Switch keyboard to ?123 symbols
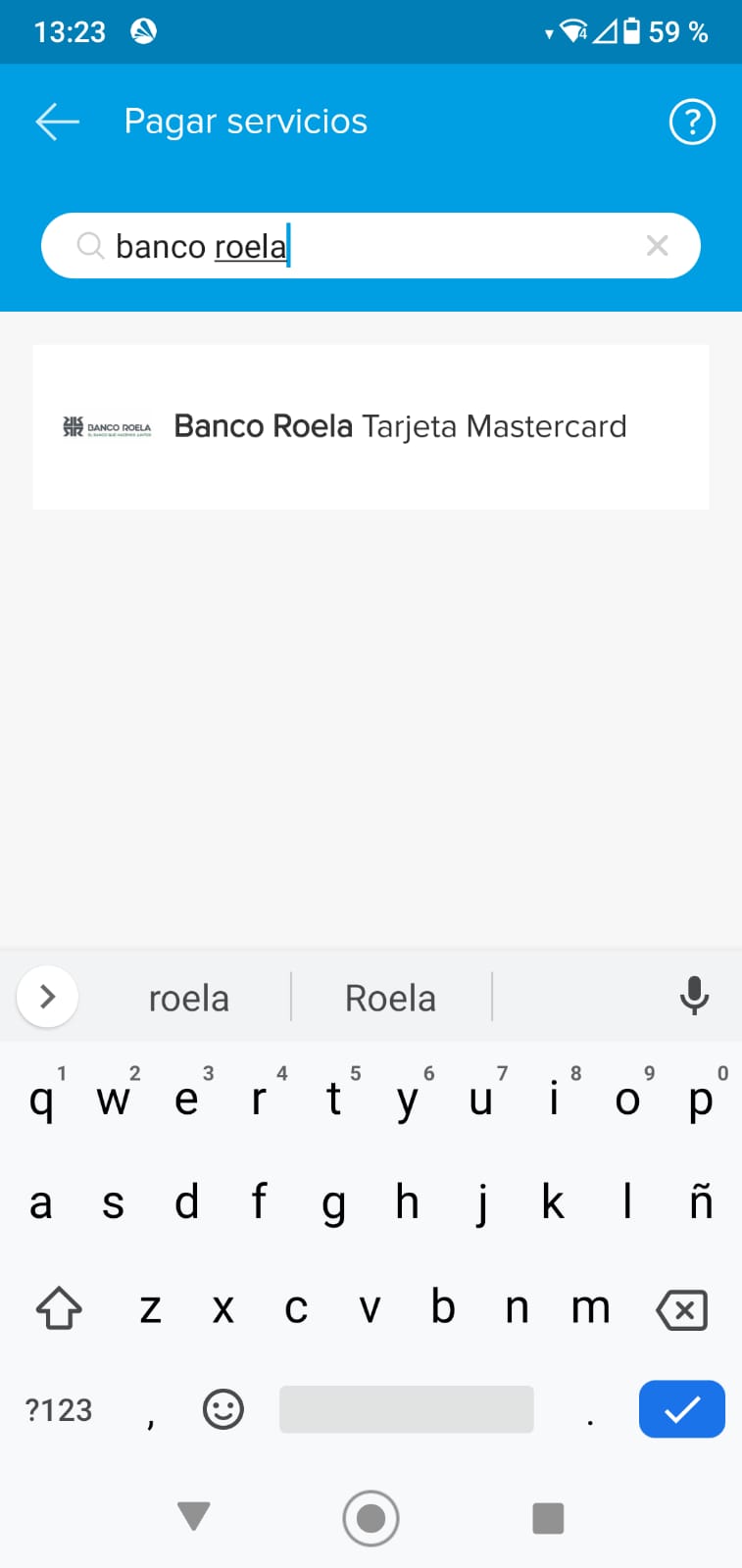Viewport: 742px width, 1568px height. coord(59,1410)
